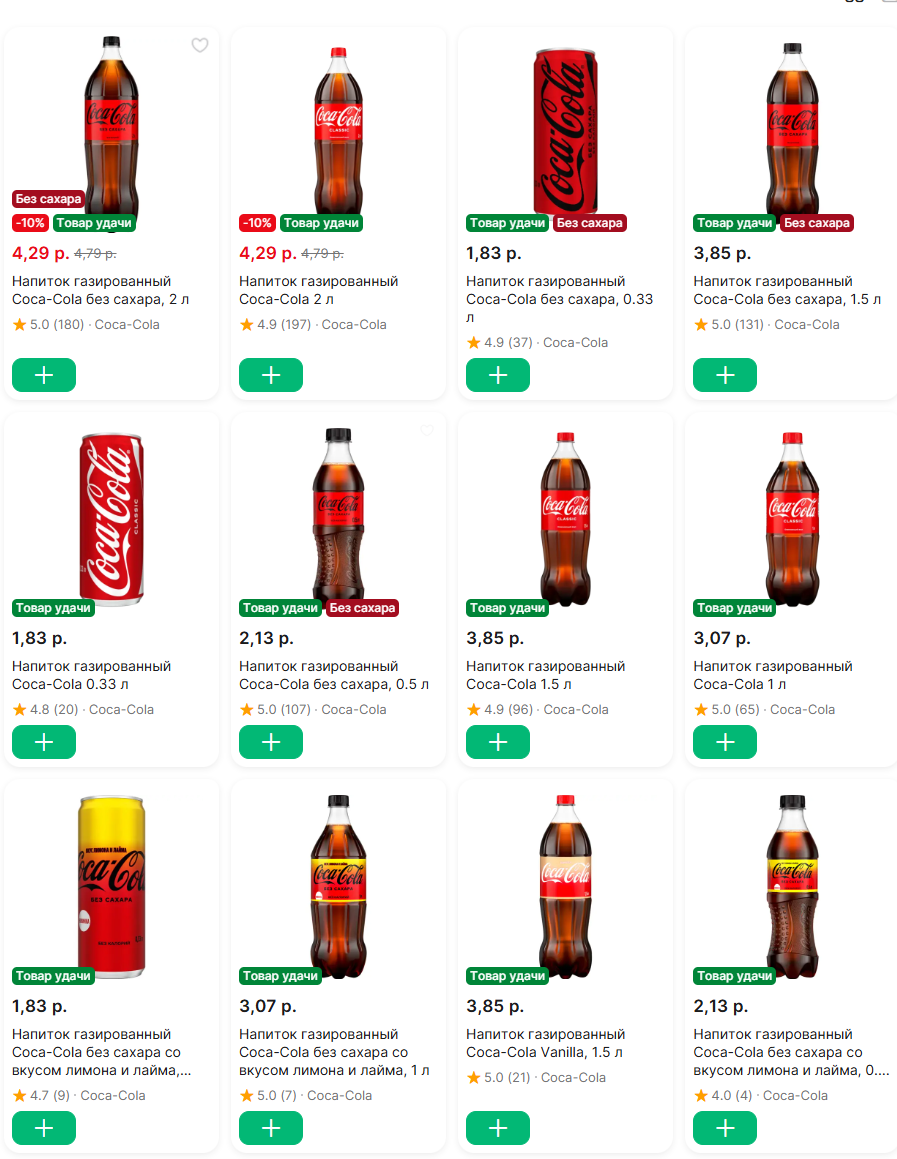The image size is (897, 1159).
Task: Add classic Coca-Cola 0.33 л can to cart
Action: [44, 742]
